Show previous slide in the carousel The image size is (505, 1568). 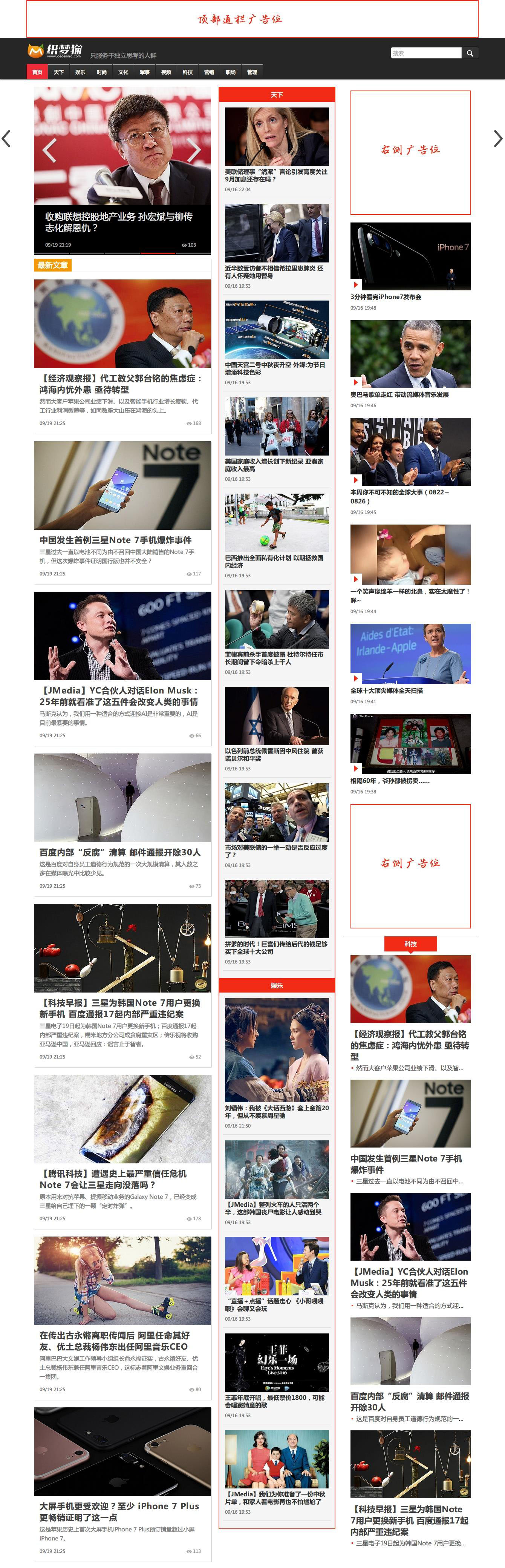coord(50,150)
